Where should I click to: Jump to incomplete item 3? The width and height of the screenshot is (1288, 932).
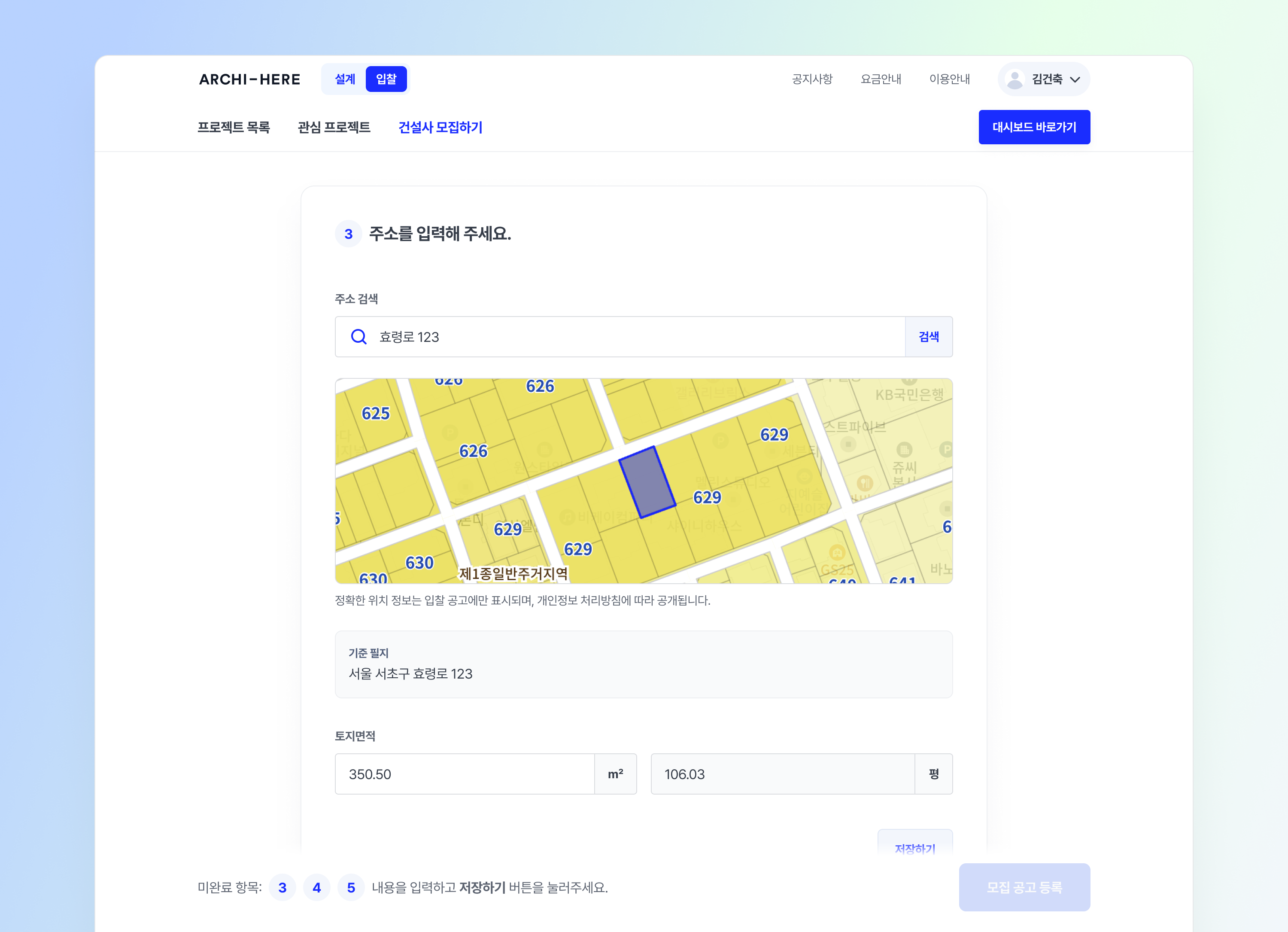point(282,888)
